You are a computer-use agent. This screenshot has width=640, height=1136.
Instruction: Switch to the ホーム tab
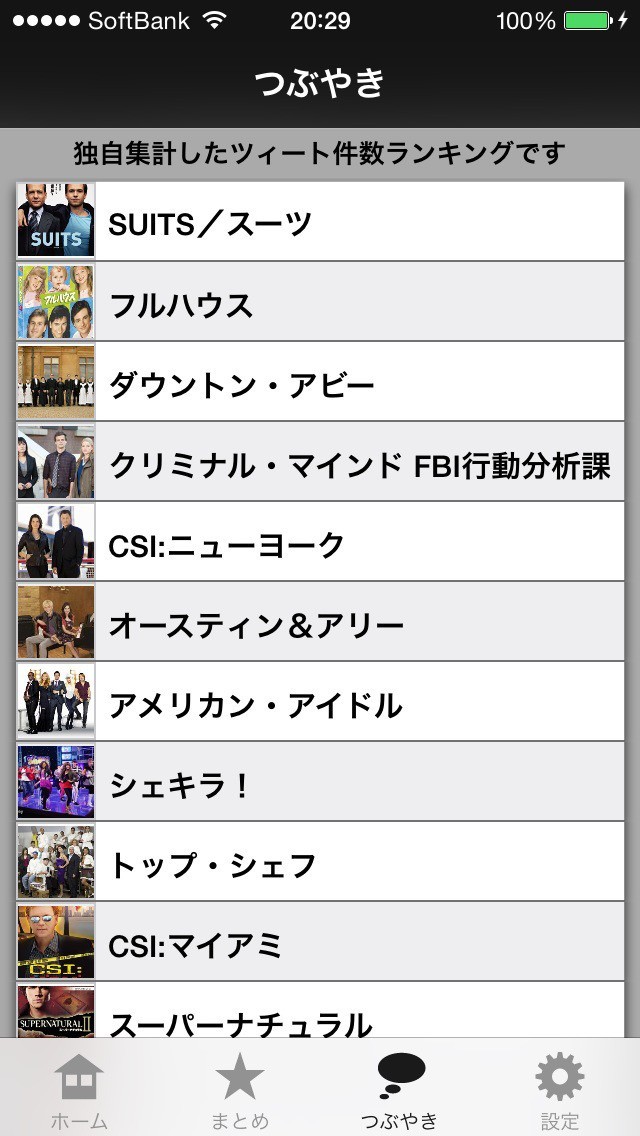click(79, 1088)
